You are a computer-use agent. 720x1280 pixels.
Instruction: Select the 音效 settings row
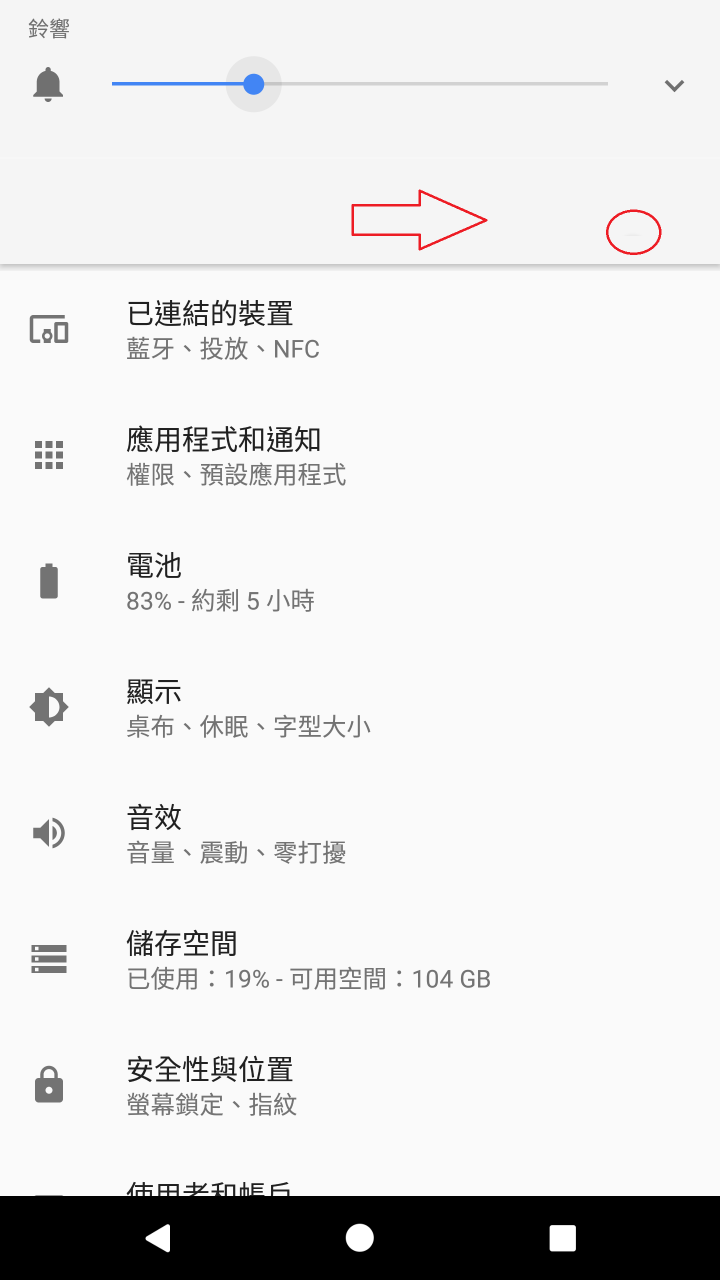point(360,834)
